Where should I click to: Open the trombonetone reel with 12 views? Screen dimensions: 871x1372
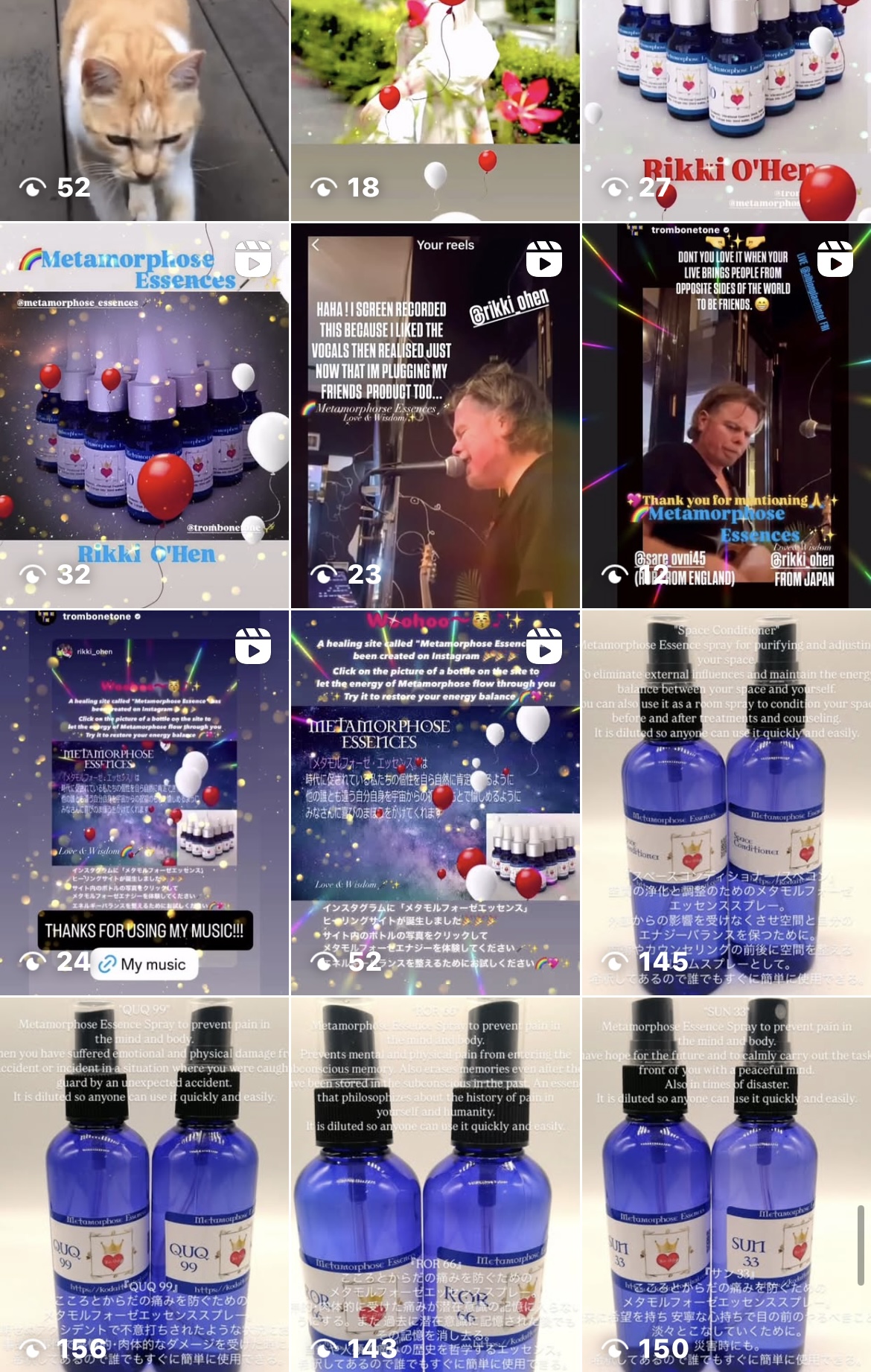coord(727,415)
